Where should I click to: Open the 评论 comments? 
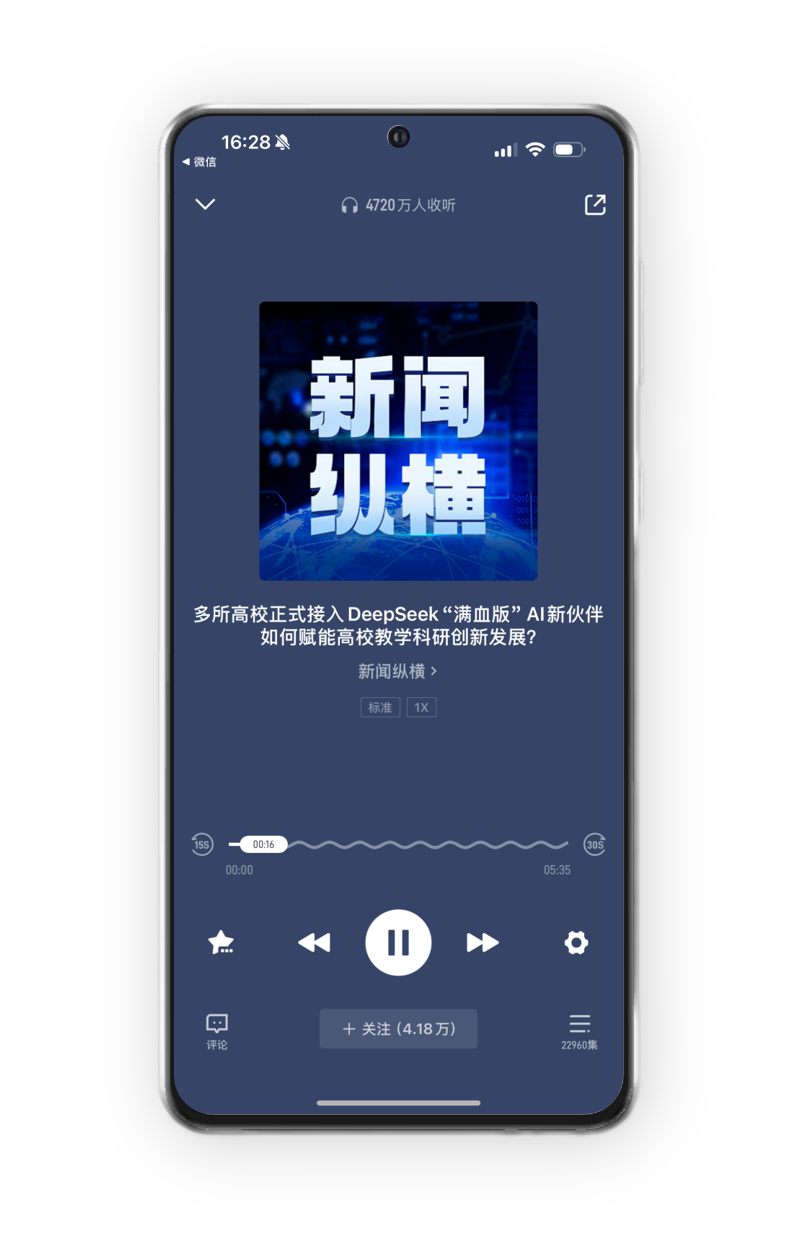(217, 1030)
